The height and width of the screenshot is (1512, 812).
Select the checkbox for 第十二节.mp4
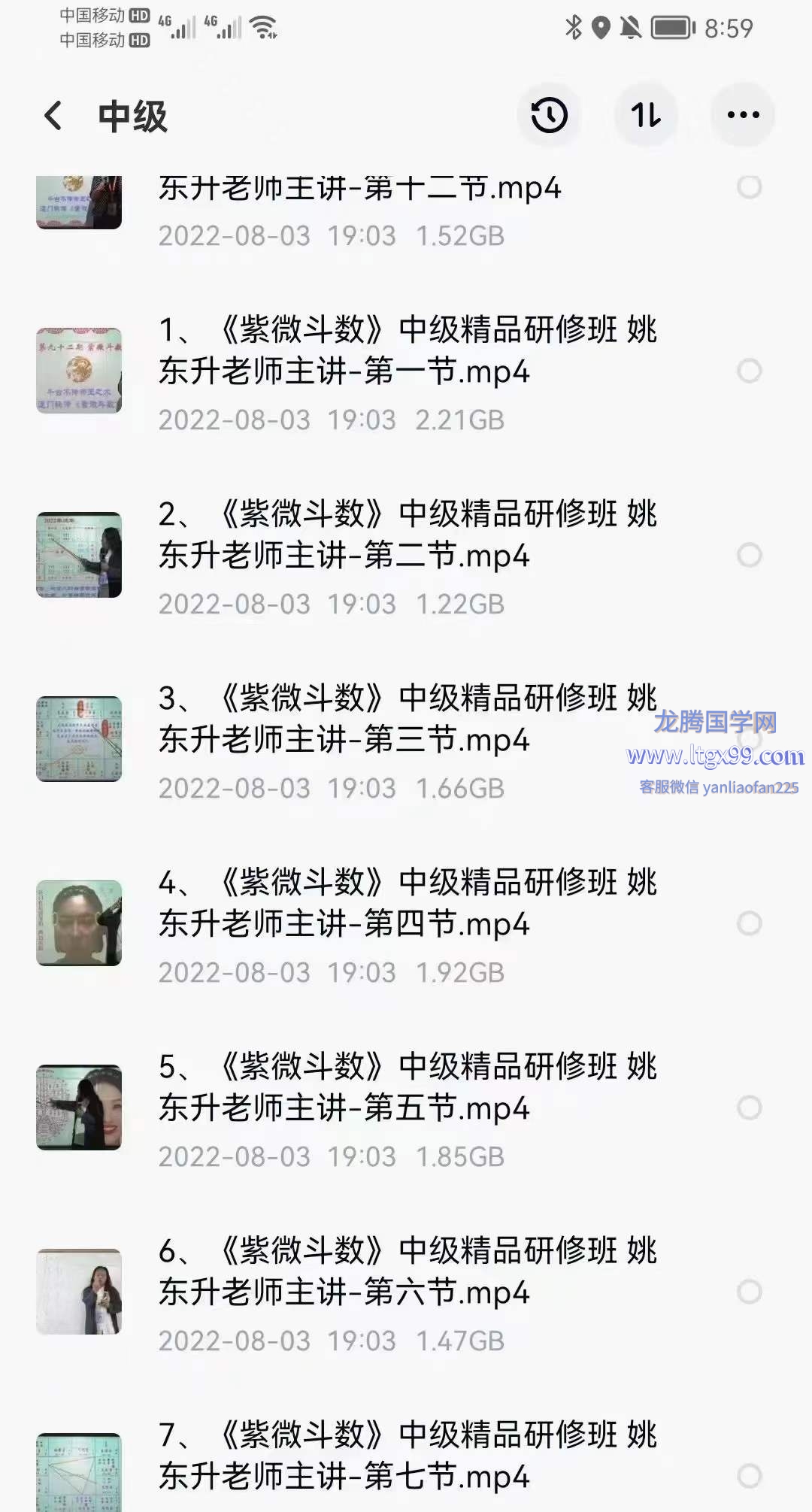(x=749, y=186)
